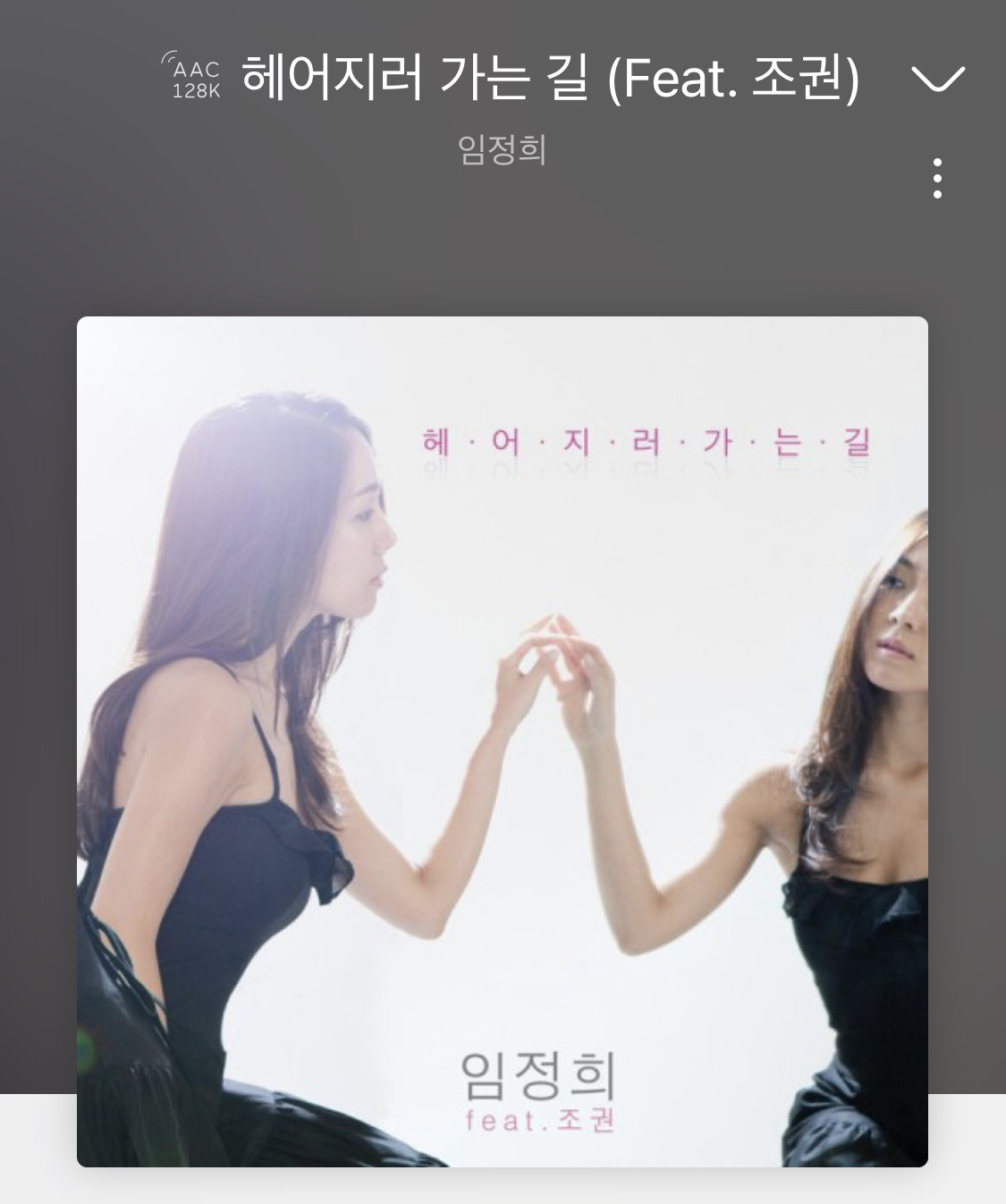Tap the 헤어지러 가는 길 album cover
The height and width of the screenshot is (1204, 1006).
click(x=502, y=741)
